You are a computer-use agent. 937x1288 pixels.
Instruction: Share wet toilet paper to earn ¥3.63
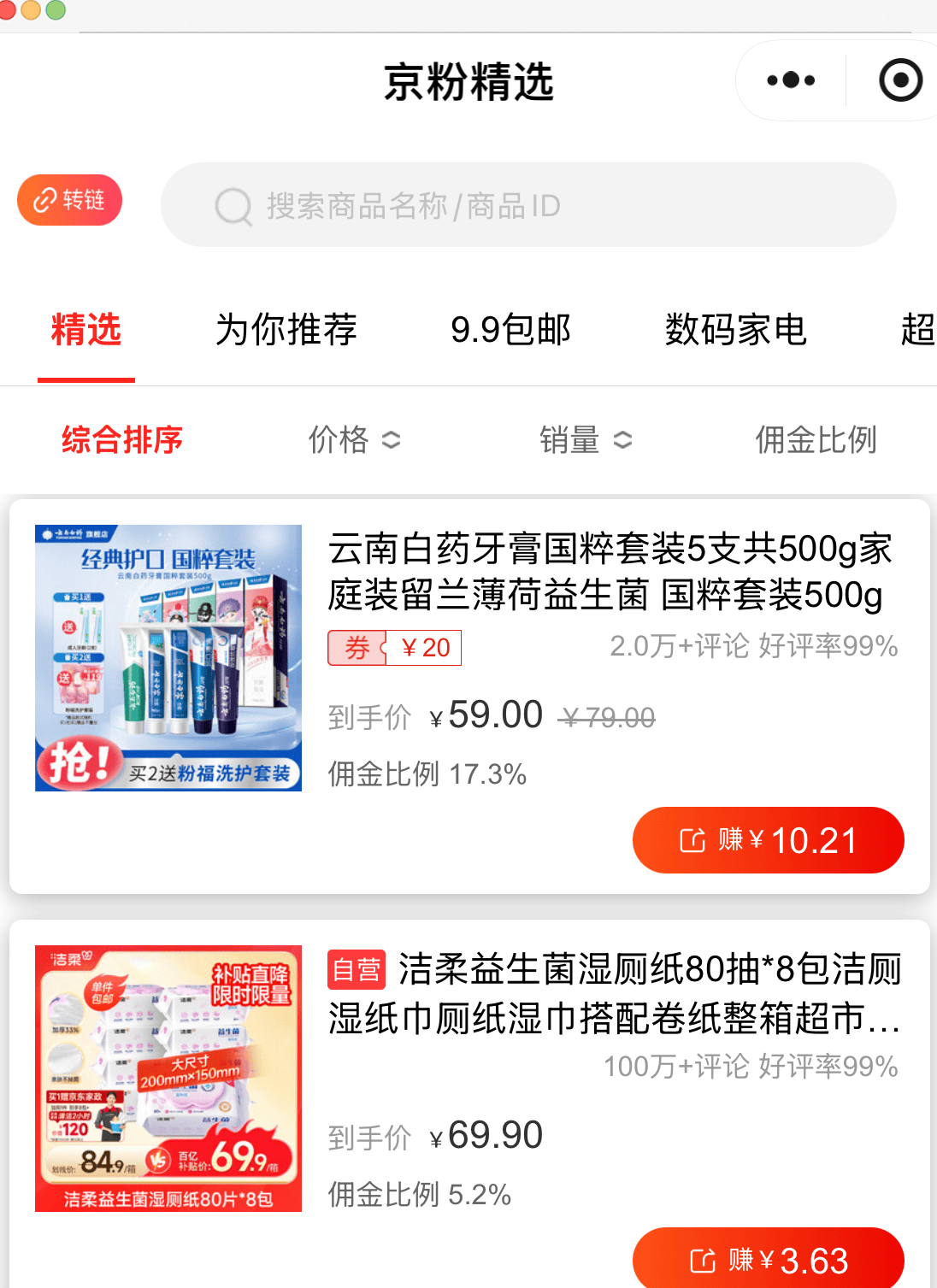(768, 1260)
